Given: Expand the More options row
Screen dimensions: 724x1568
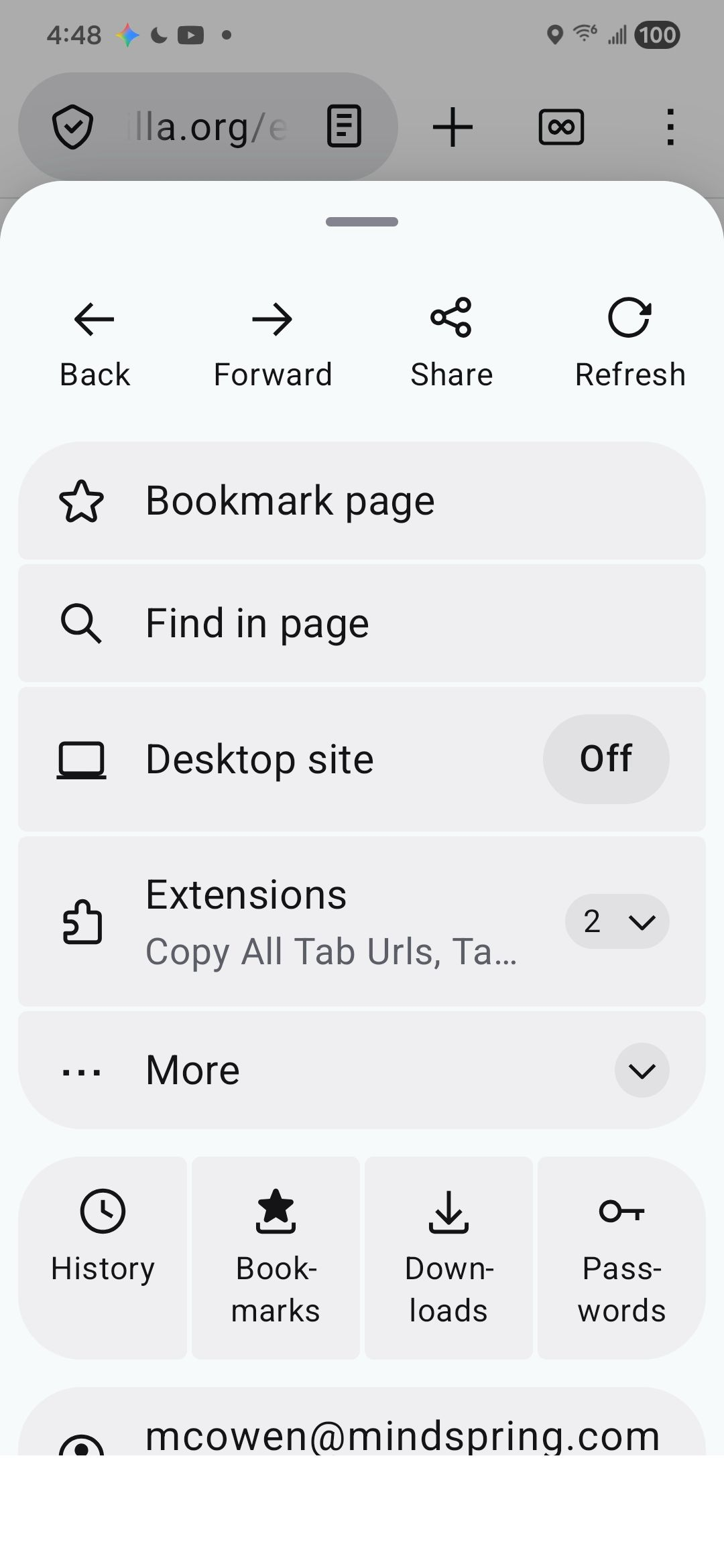Looking at the screenshot, I should 642,1070.
